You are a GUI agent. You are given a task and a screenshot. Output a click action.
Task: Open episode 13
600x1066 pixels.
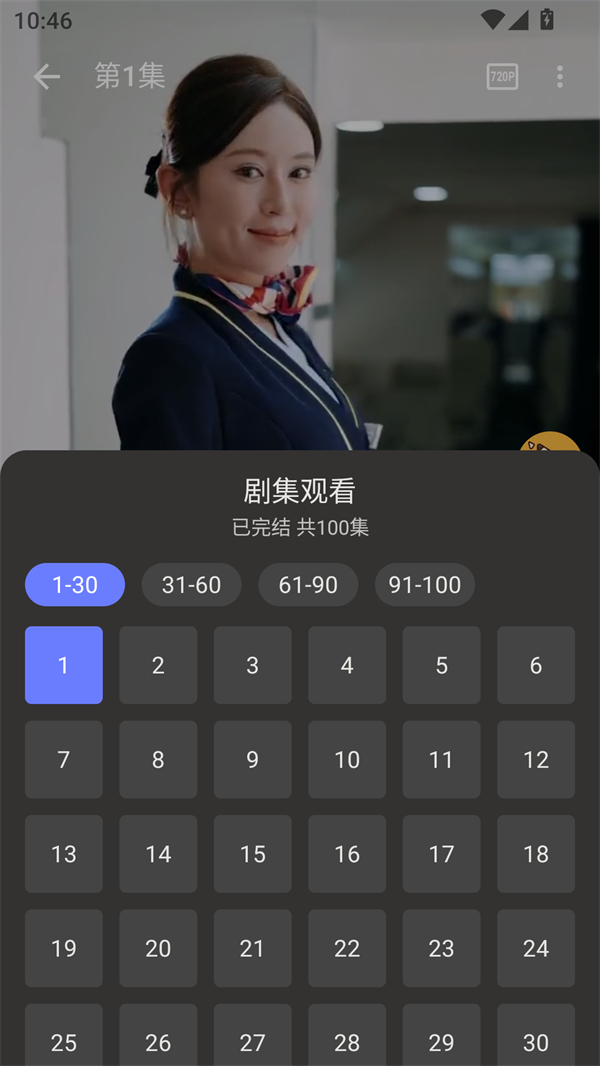pyautogui.click(x=64, y=854)
